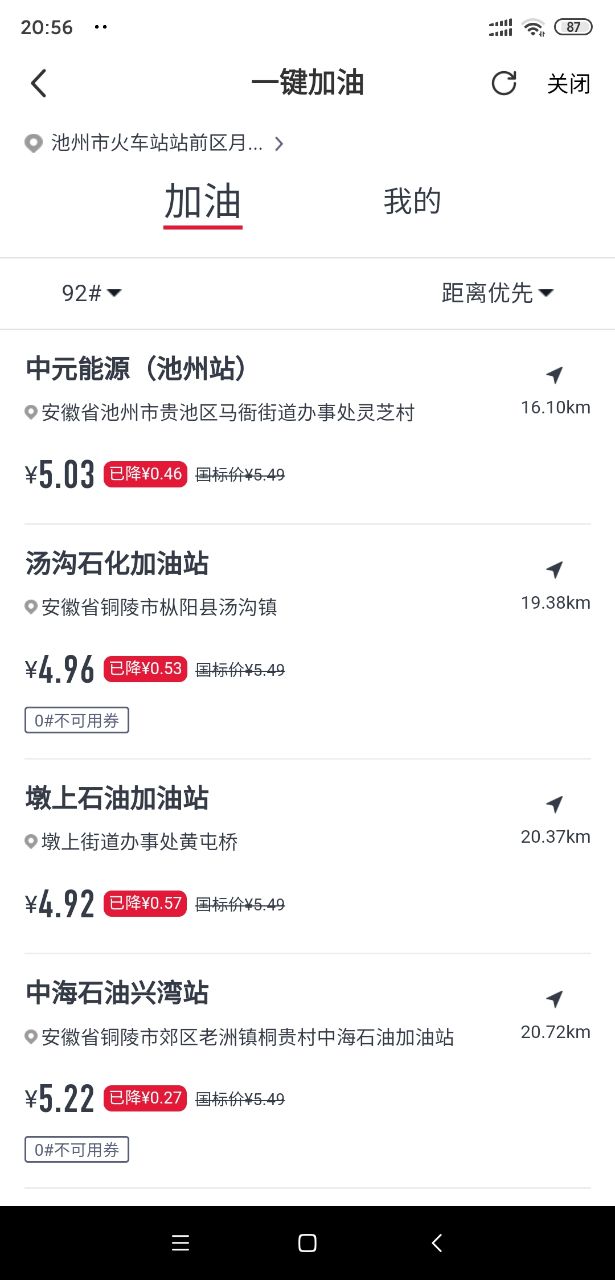
Task: Navigate to 汤沟石化加油站 19.38km away
Action: click(x=555, y=584)
